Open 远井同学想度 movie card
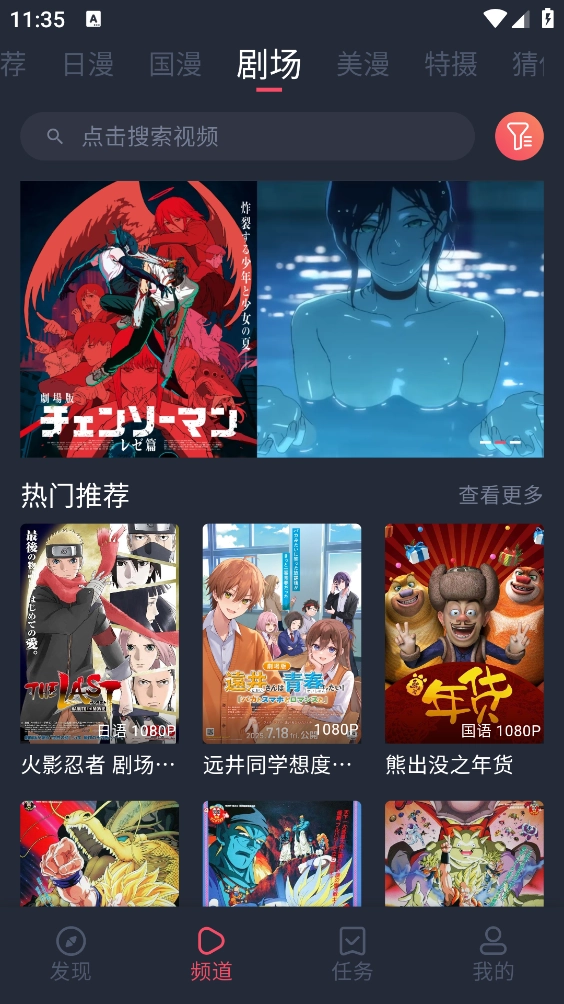The image size is (564, 1004). [x=282, y=650]
